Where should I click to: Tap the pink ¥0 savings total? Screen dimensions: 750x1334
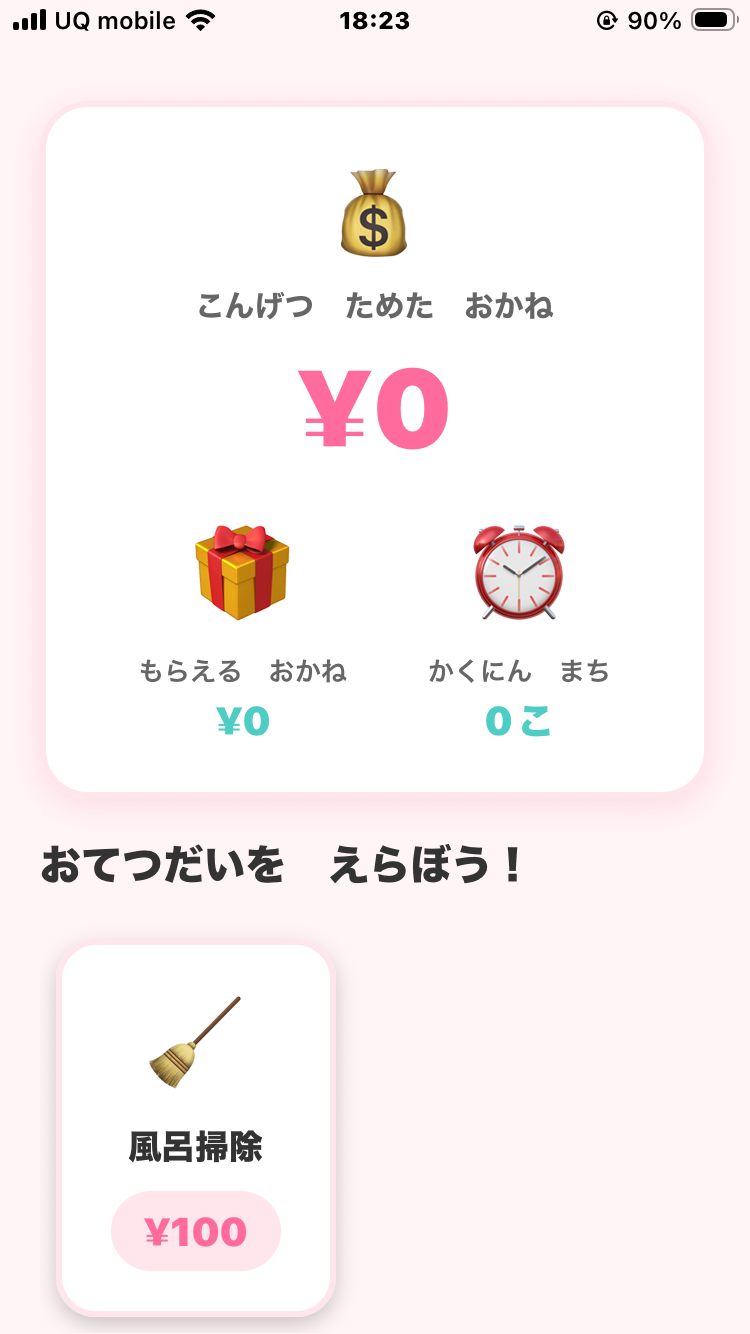coord(374,406)
